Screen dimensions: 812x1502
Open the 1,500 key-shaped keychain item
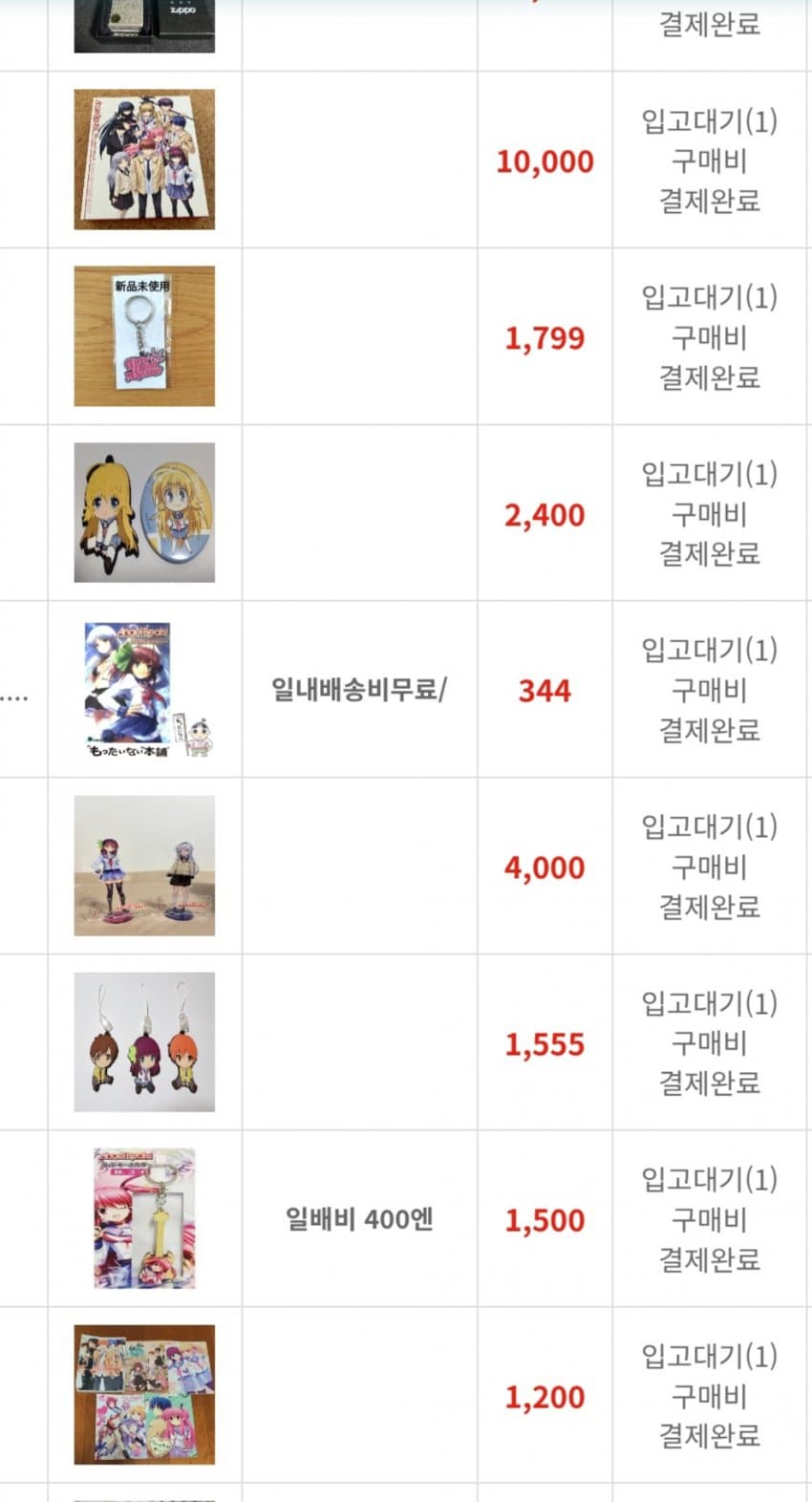[144, 1219]
